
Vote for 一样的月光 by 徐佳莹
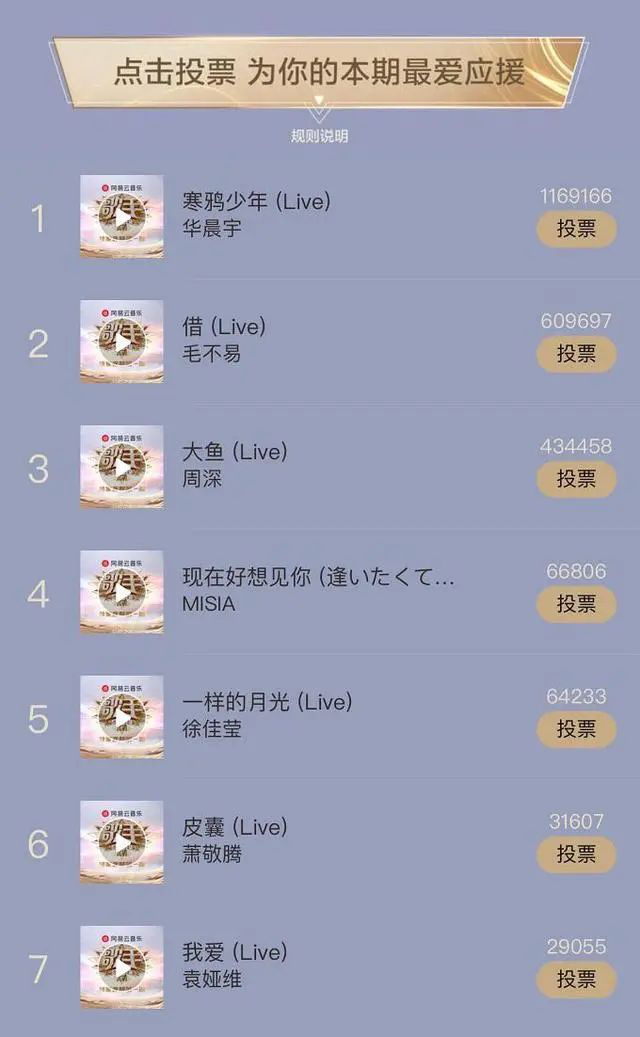coord(576,729)
